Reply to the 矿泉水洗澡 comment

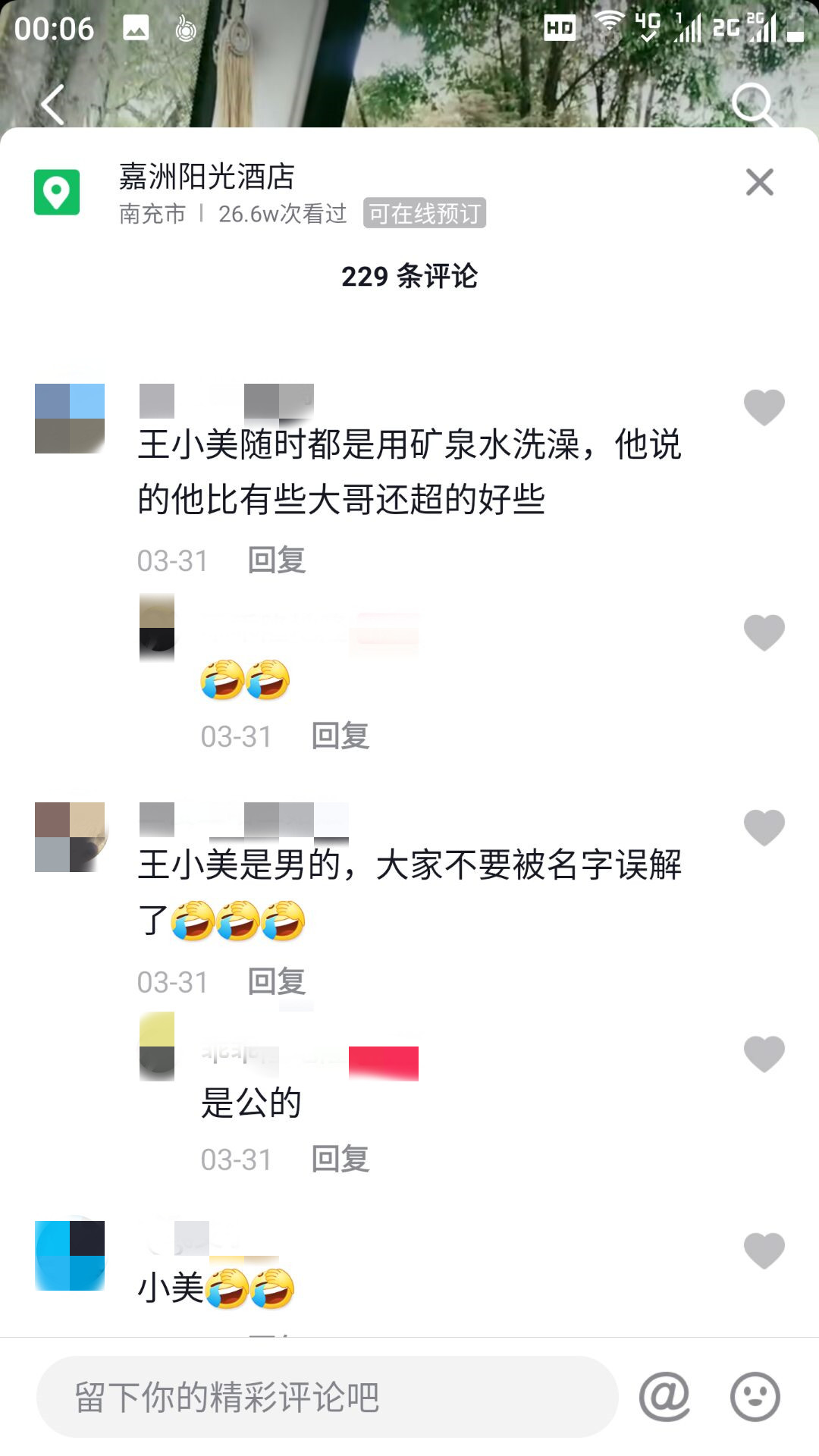click(x=276, y=560)
